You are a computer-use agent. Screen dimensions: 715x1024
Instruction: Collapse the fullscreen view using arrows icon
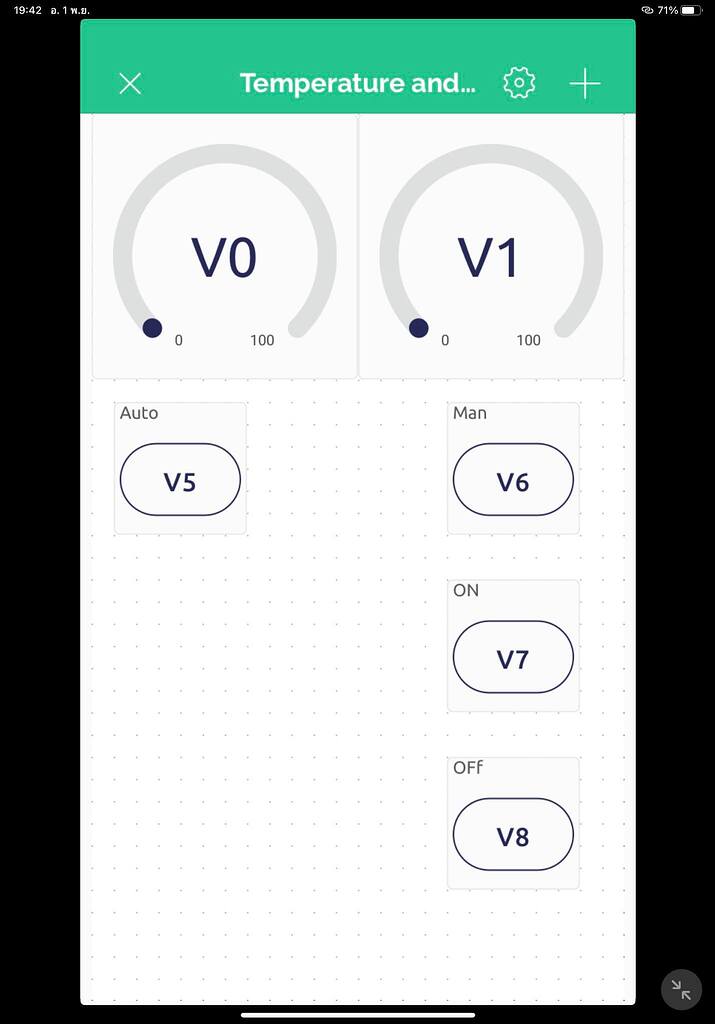pos(681,990)
